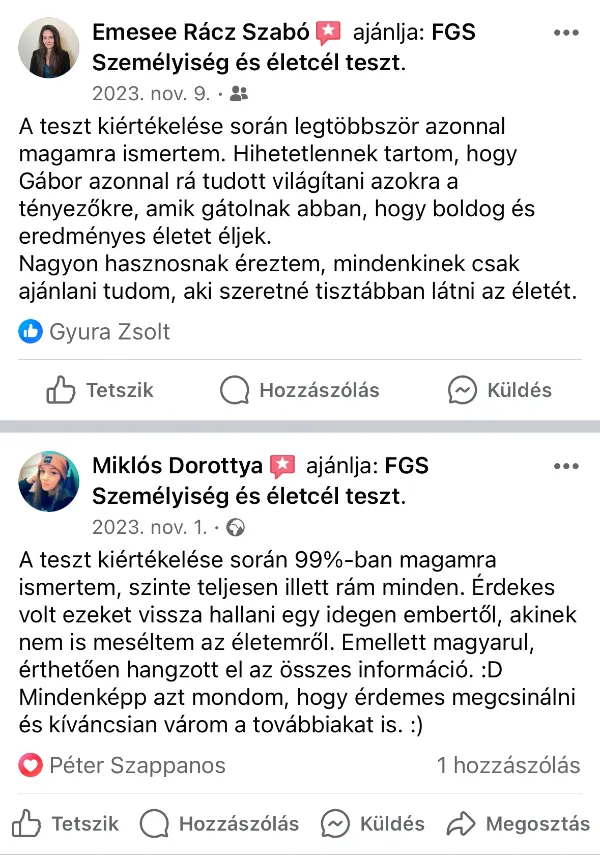Like Miklós Dorottya's recommendation with Tetszik

(x=66, y=824)
